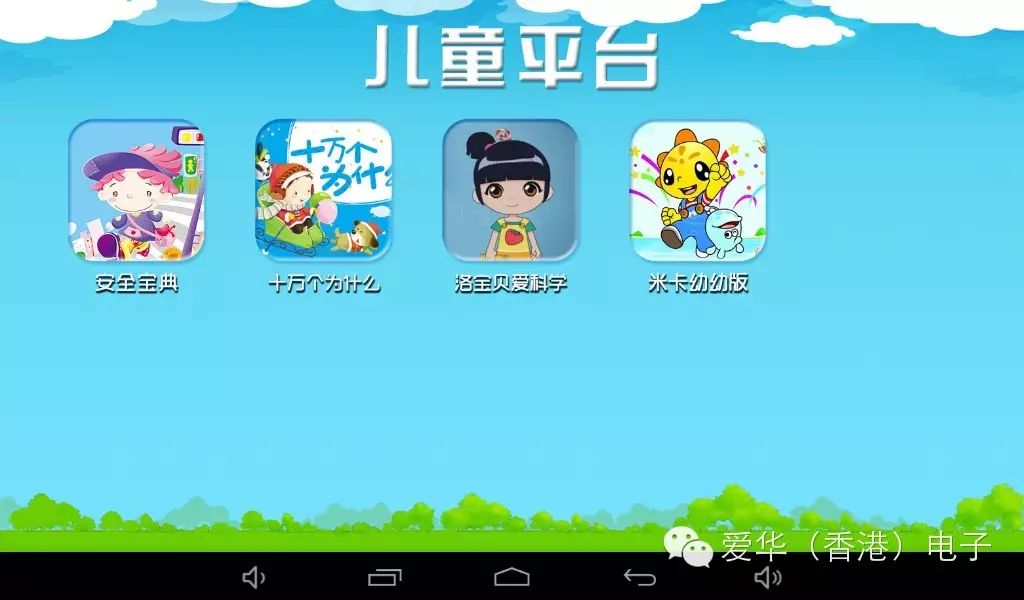This screenshot has width=1024, height=600.
Task: Open 洛宝贝爱科学 app
Action: click(x=511, y=191)
